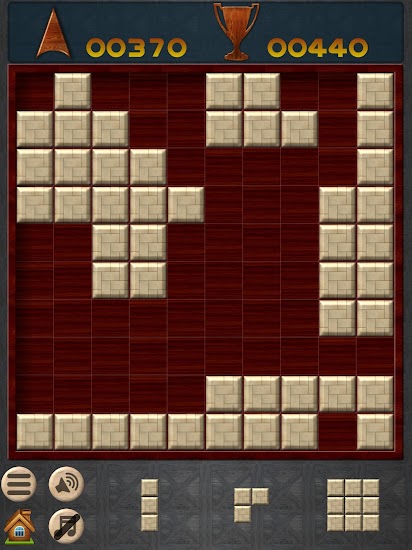
Task: Toggle the crossed-out music note button
Action: coord(66,526)
